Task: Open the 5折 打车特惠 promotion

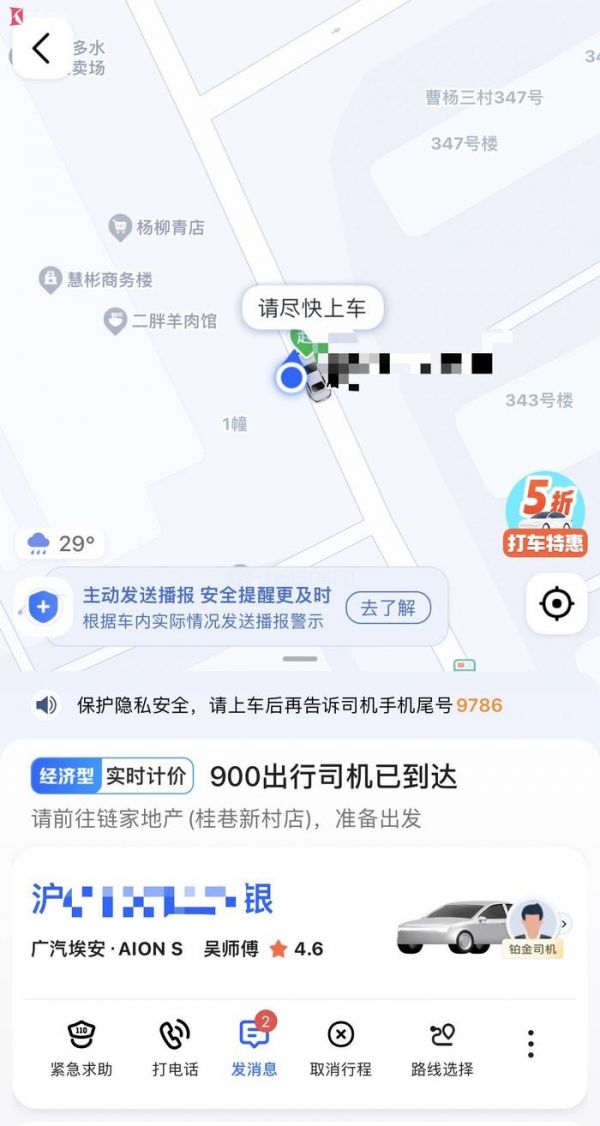Action: [x=544, y=515]
